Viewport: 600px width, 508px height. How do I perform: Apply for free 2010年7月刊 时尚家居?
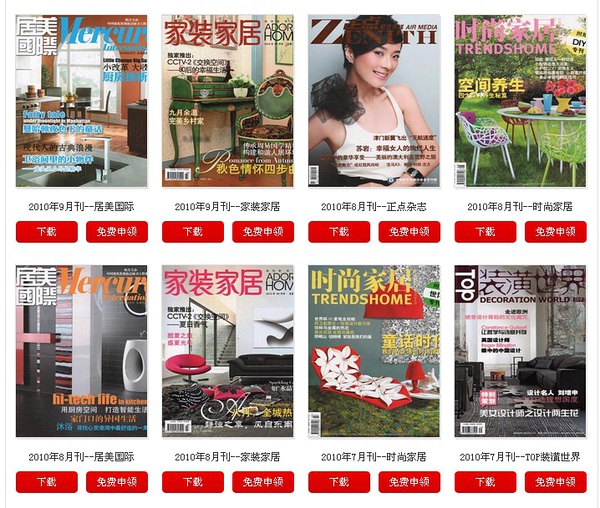[409, 482]
